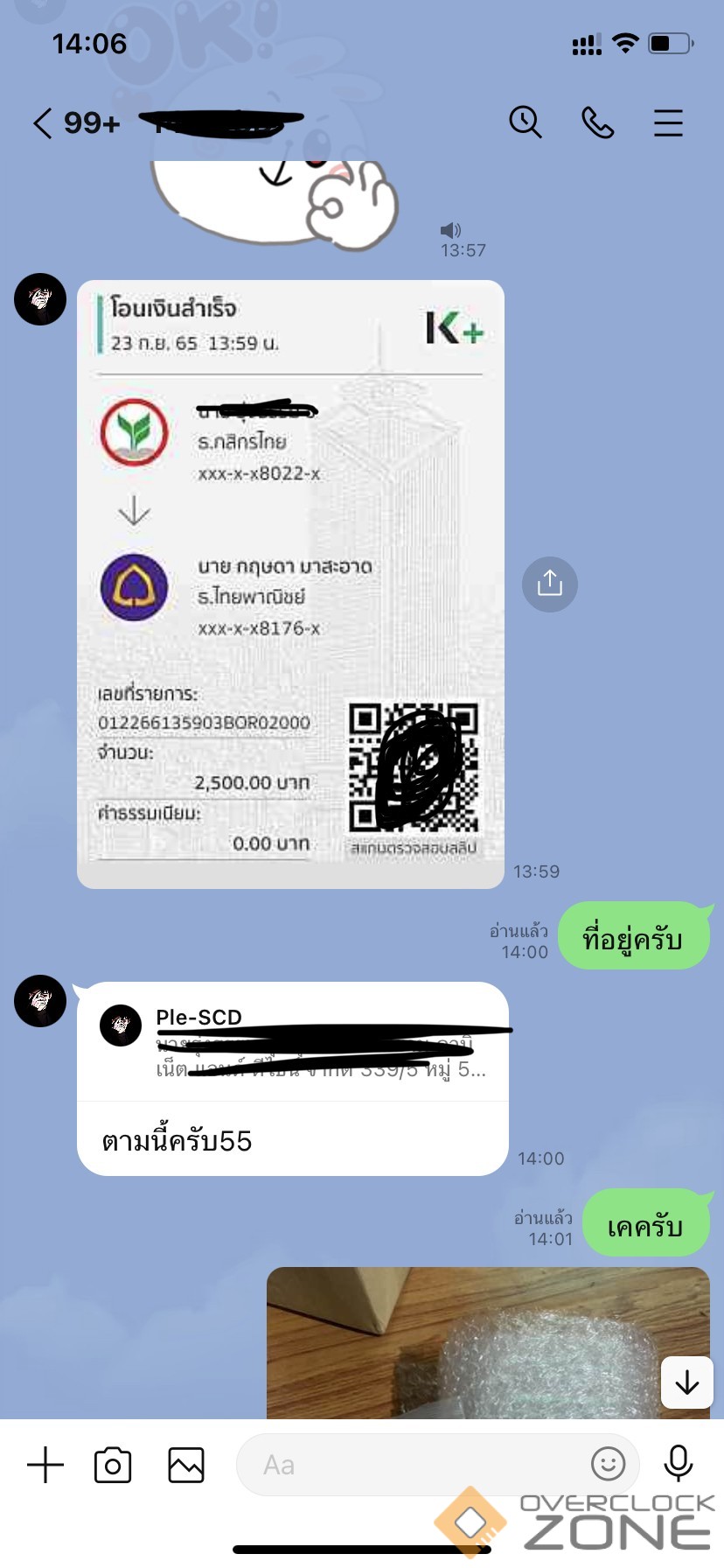Screen dimensions: 724x1568
Task: Open sender's profile picture beside the slip
Action: [40, 299]
